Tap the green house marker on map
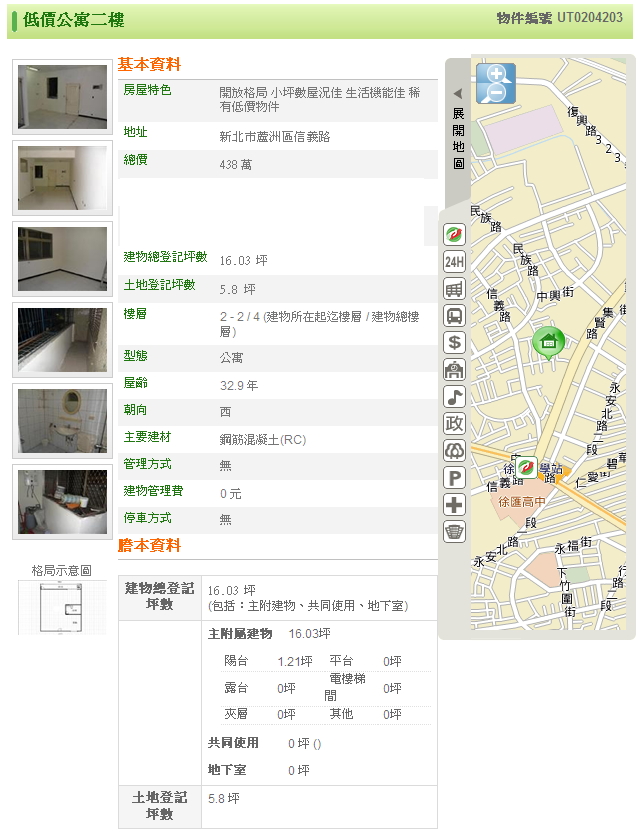The image size is (638, 840). (x=548, y=342)
